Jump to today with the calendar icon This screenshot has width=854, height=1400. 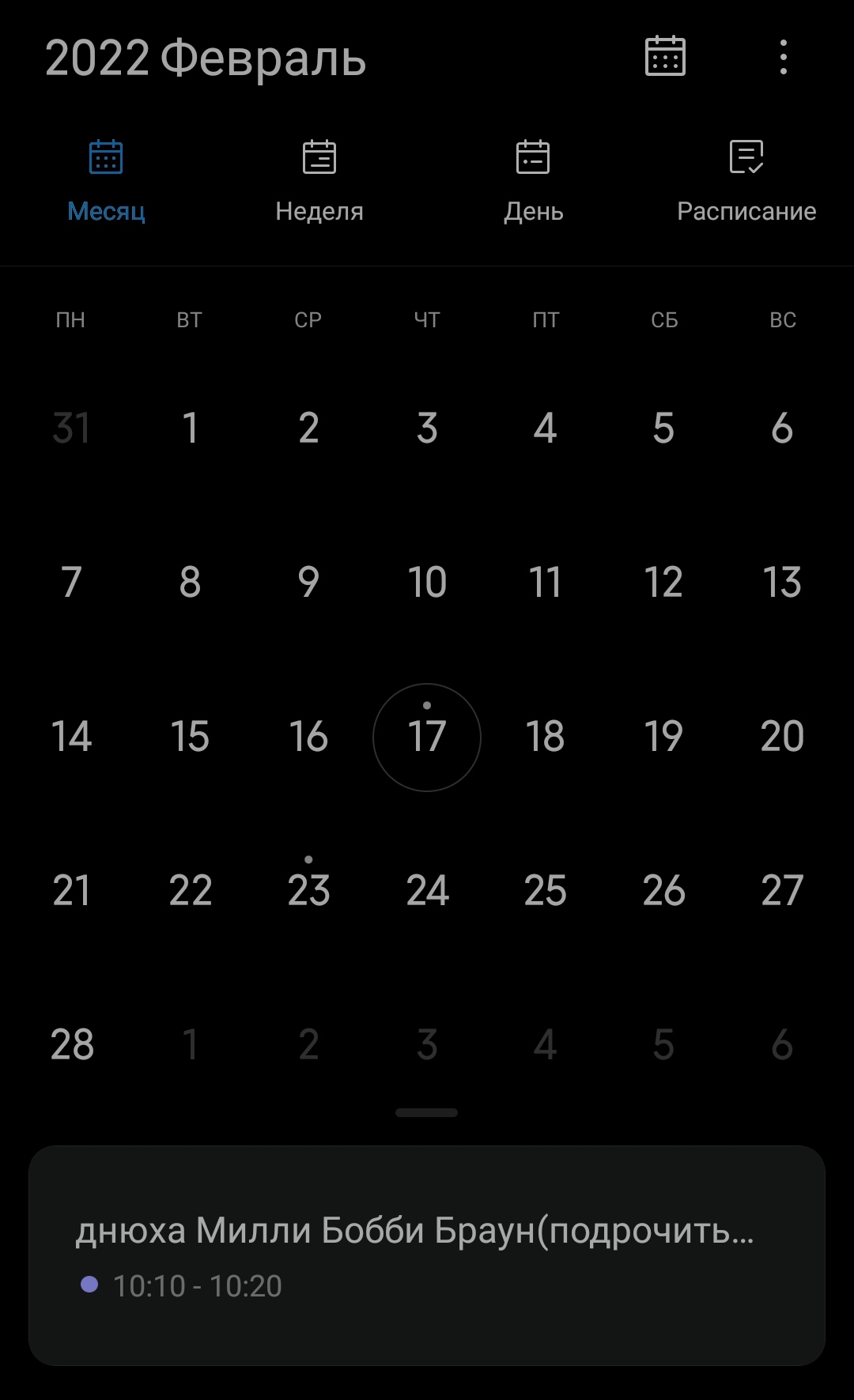tap(665, 56)
